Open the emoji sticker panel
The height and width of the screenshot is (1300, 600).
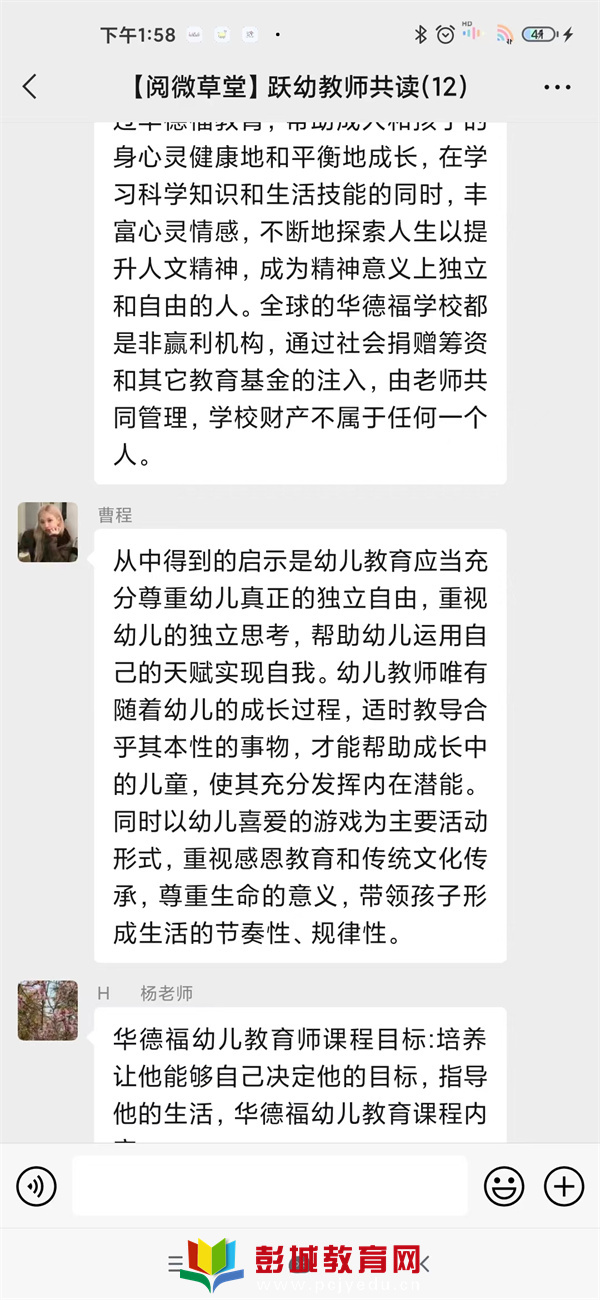(x=504, y=1187)
